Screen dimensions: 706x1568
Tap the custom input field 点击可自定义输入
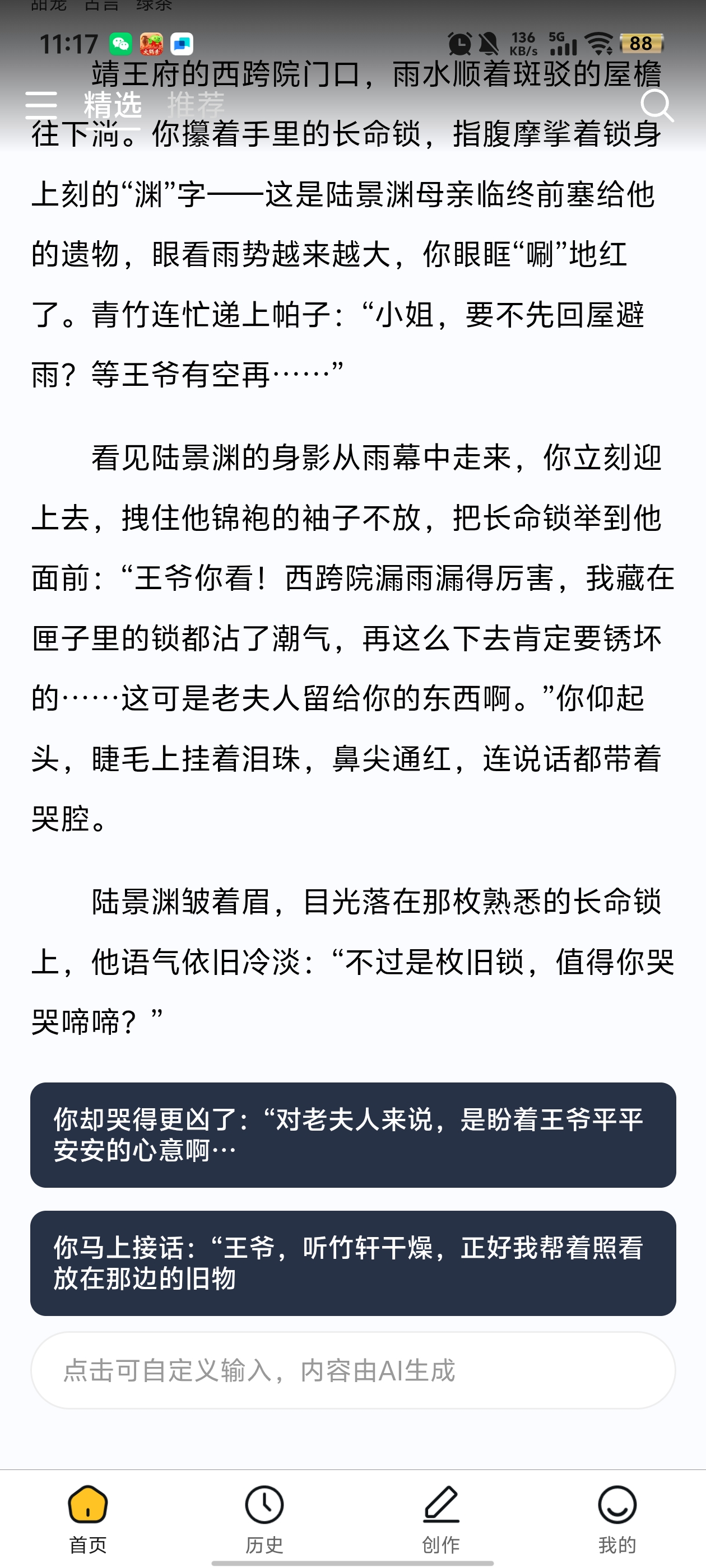pyautogui.click(x=352, y=1370)
